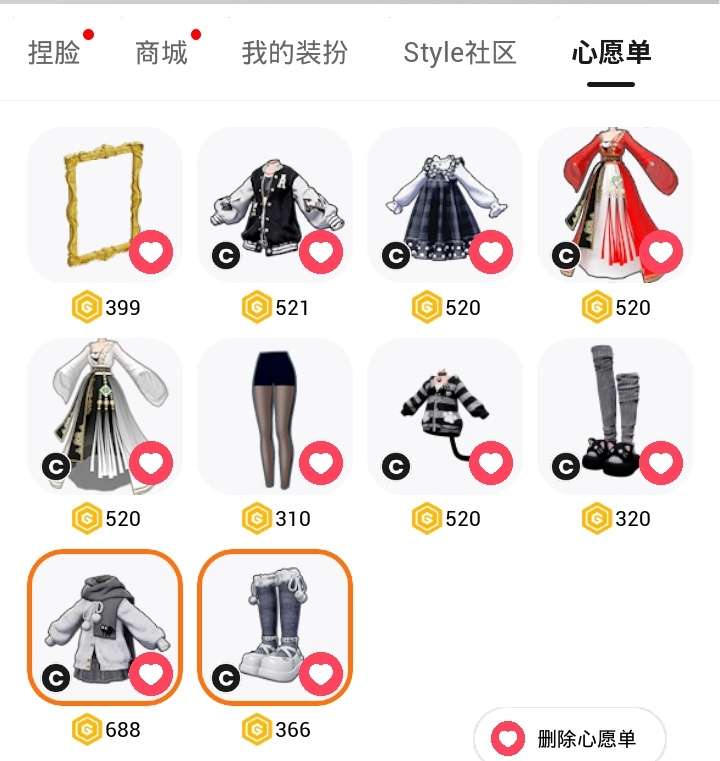The width and height of the screenshot is (720, 761).
Task: Tap the 删除心愿单 button
Action: click(568, 739)
